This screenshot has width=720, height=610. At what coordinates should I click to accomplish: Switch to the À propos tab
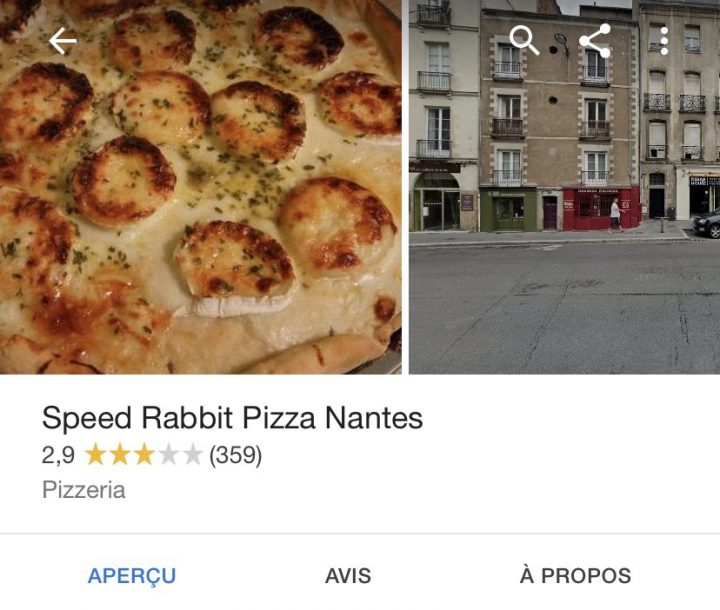click(575, 576)
